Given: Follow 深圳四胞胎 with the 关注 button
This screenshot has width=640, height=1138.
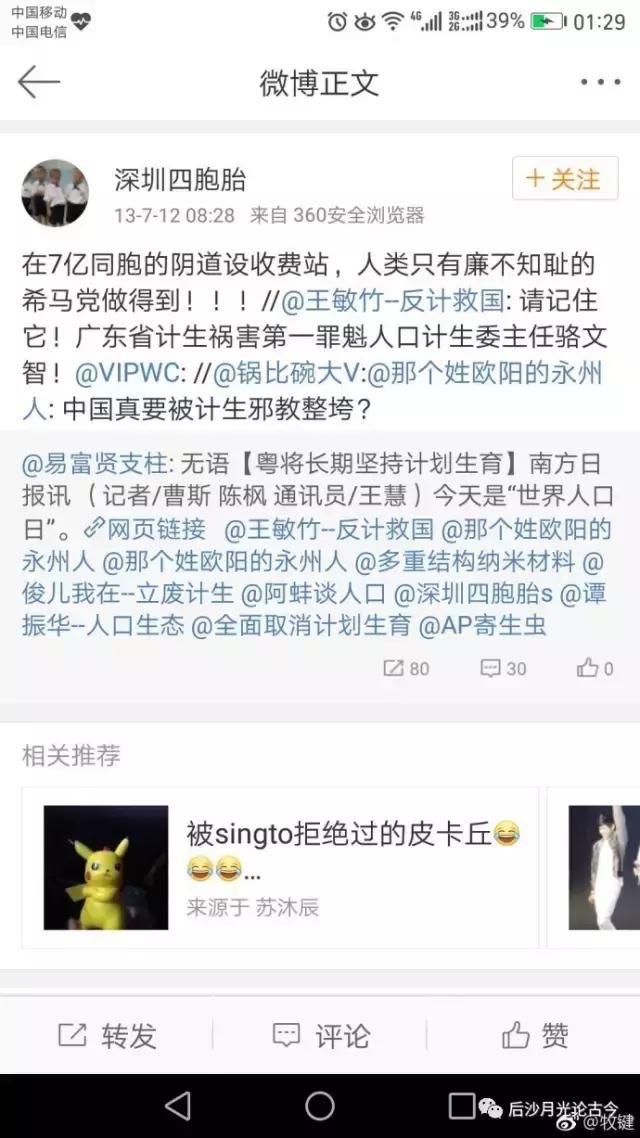Looking at the screenshot, I should point(564,180).
